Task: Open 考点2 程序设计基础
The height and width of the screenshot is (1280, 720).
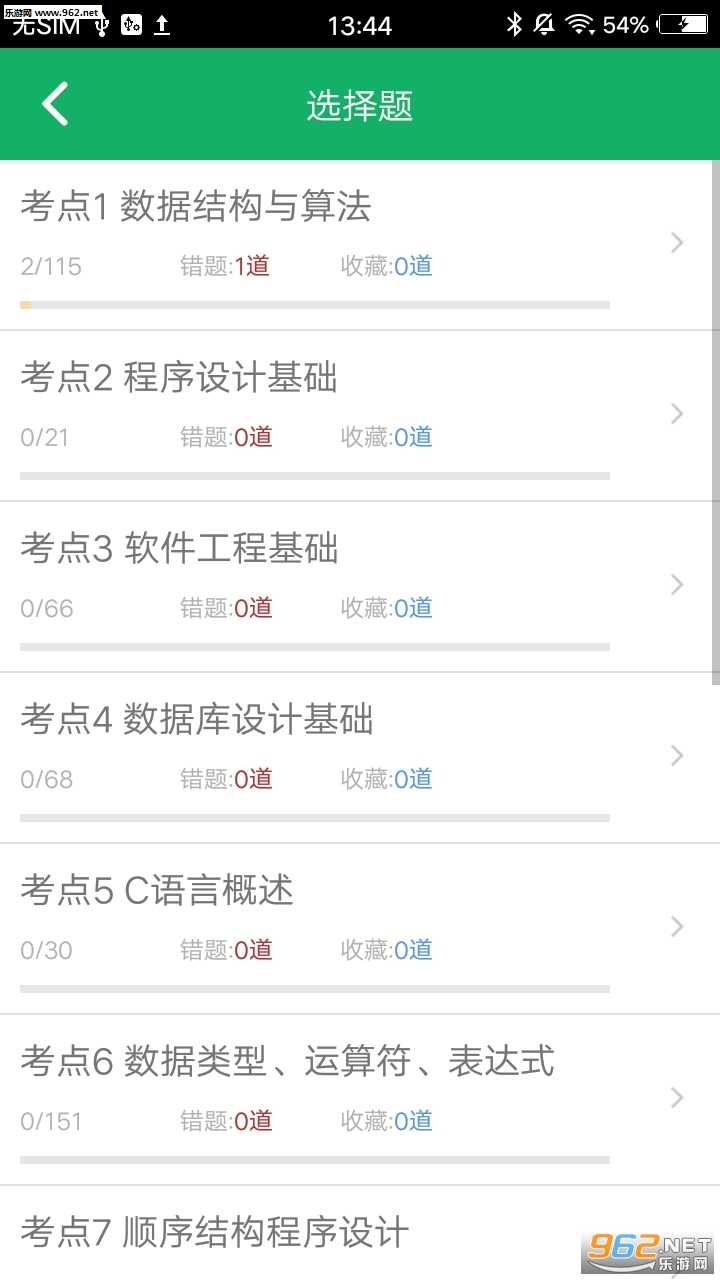Action: (x=180, y=378)
